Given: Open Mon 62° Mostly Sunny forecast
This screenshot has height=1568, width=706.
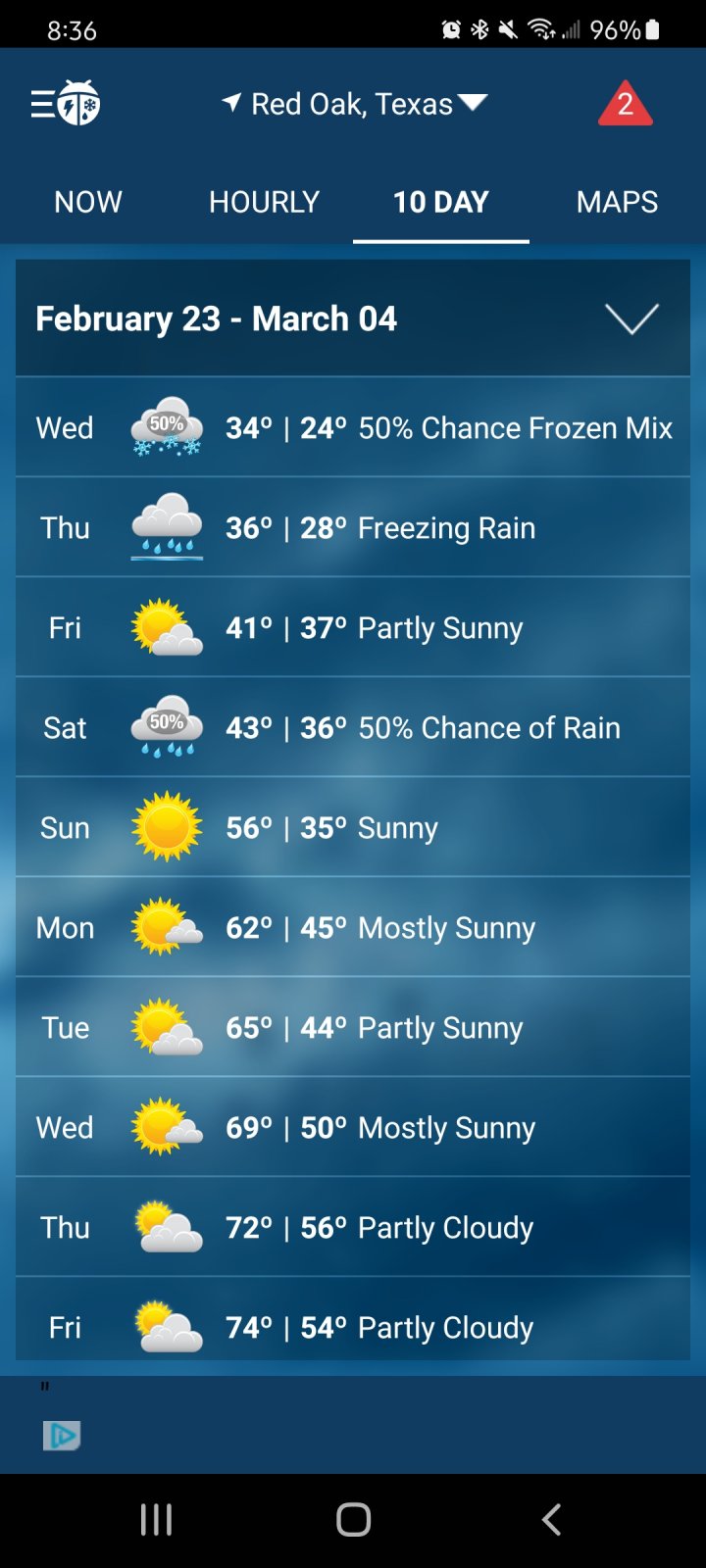Looking at the screenshot, I should [353, 927].
